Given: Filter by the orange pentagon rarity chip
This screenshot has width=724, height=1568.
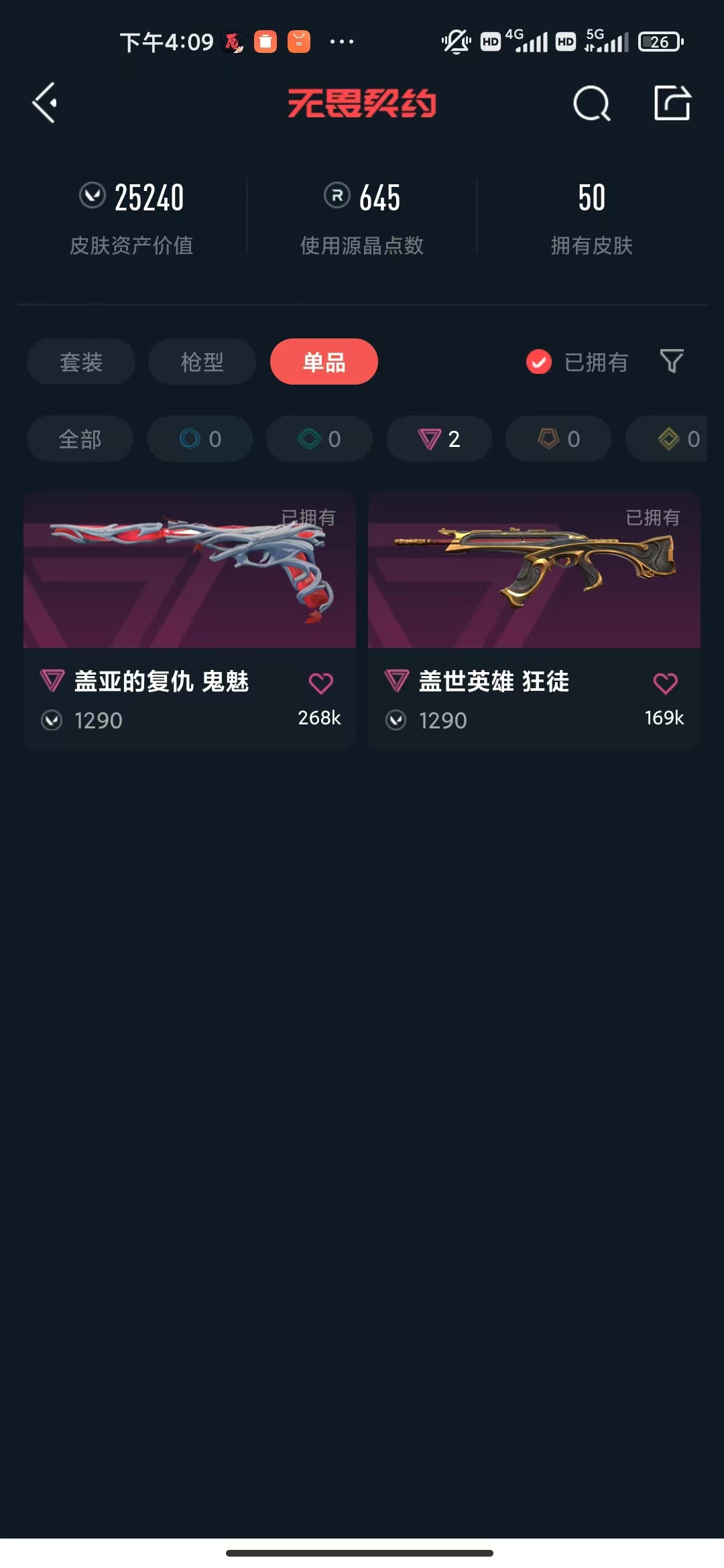Looking at the screenshot, I should pyautogui.click(x=558, y=439).
